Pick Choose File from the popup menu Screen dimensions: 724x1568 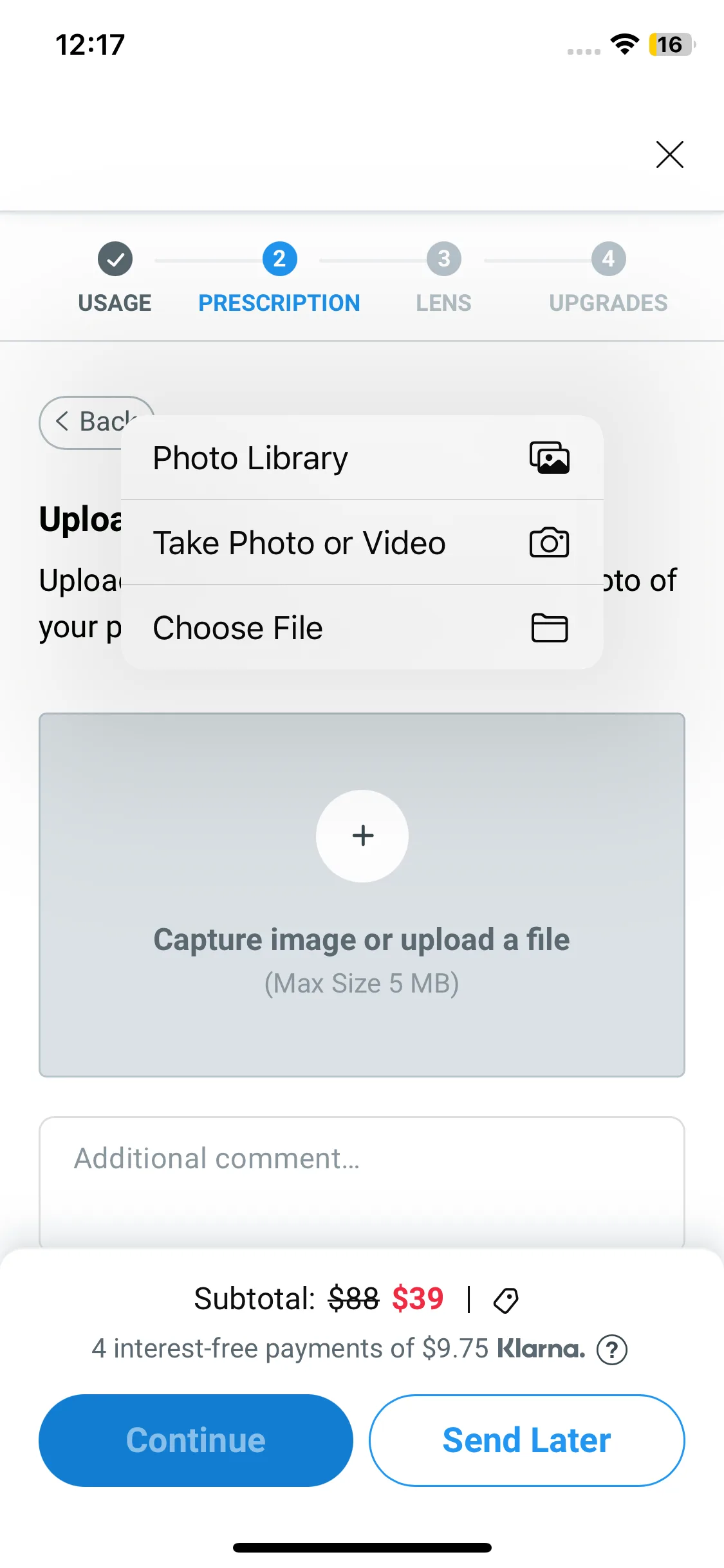(x=237, y=628)
